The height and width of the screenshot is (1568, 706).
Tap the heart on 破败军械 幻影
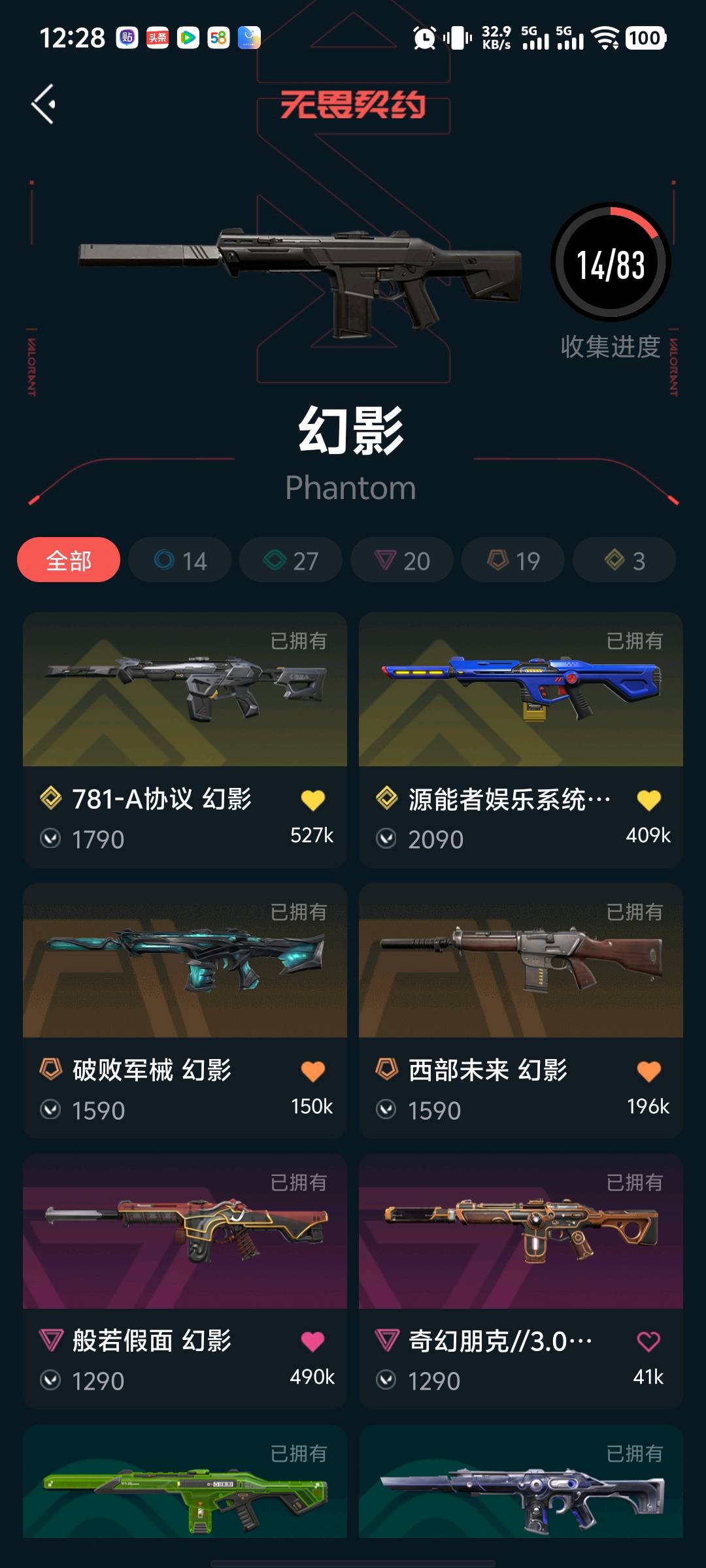[312, 1071]
